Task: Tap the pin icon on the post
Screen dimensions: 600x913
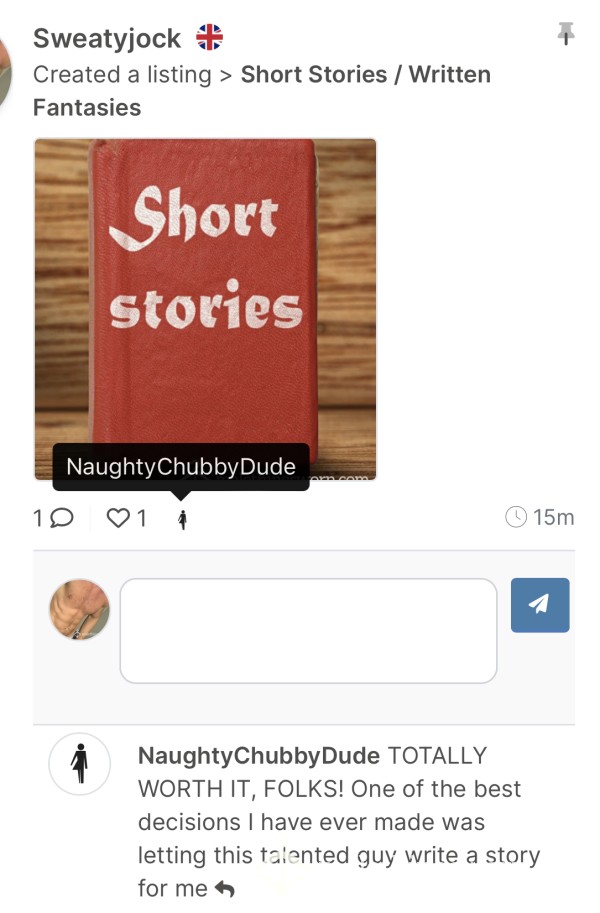Action: coord(566,36)
